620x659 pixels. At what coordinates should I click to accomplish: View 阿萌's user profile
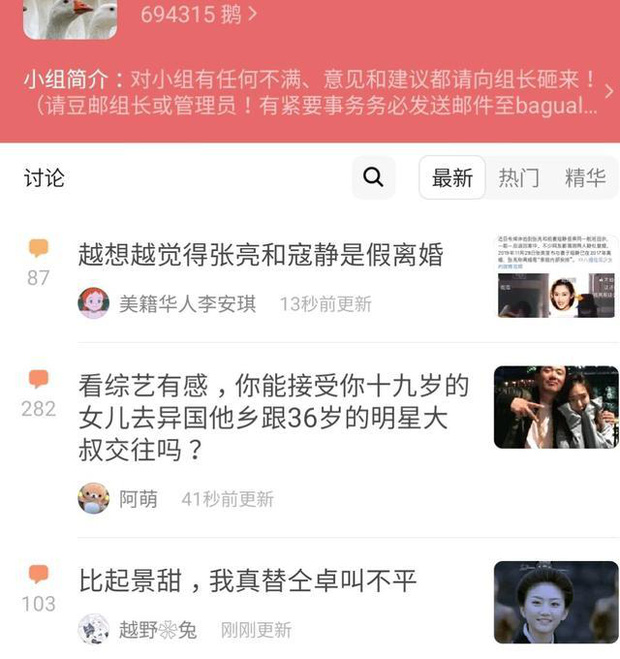138,499
